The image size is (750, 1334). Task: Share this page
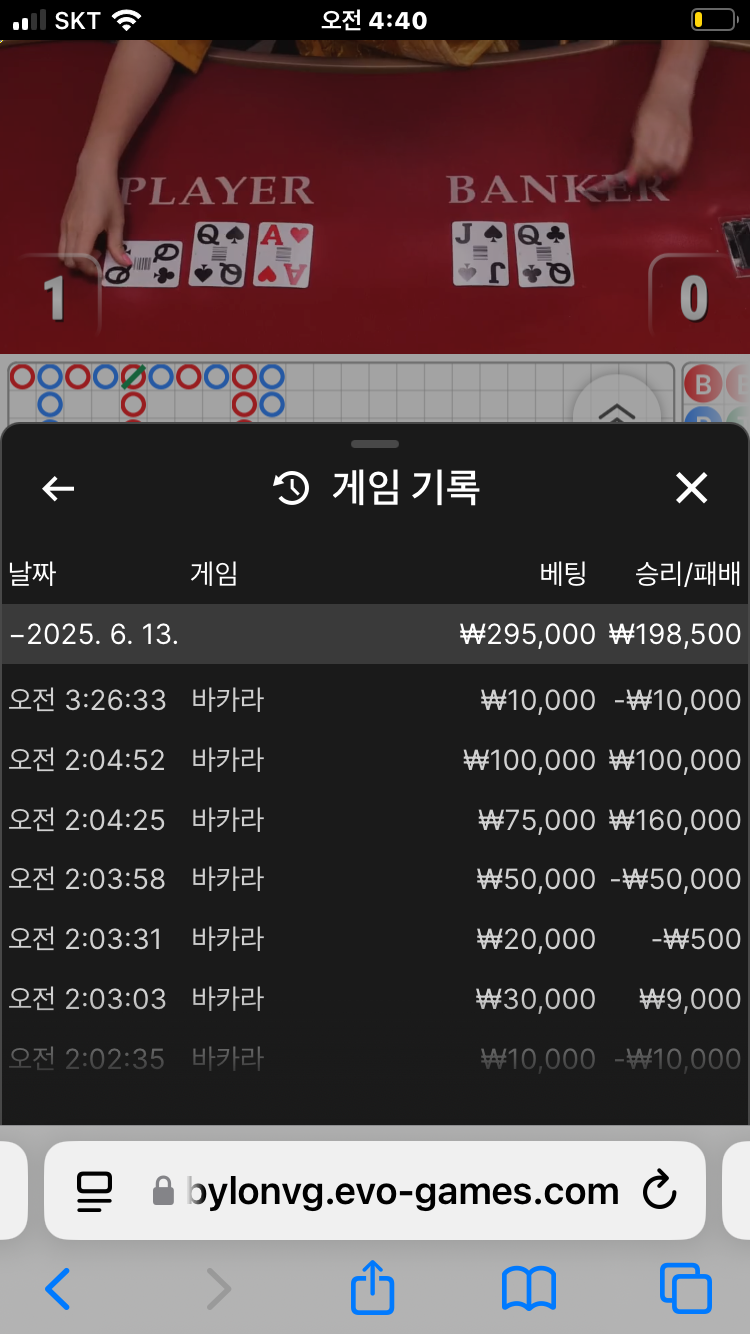(x=373, y=1287)
